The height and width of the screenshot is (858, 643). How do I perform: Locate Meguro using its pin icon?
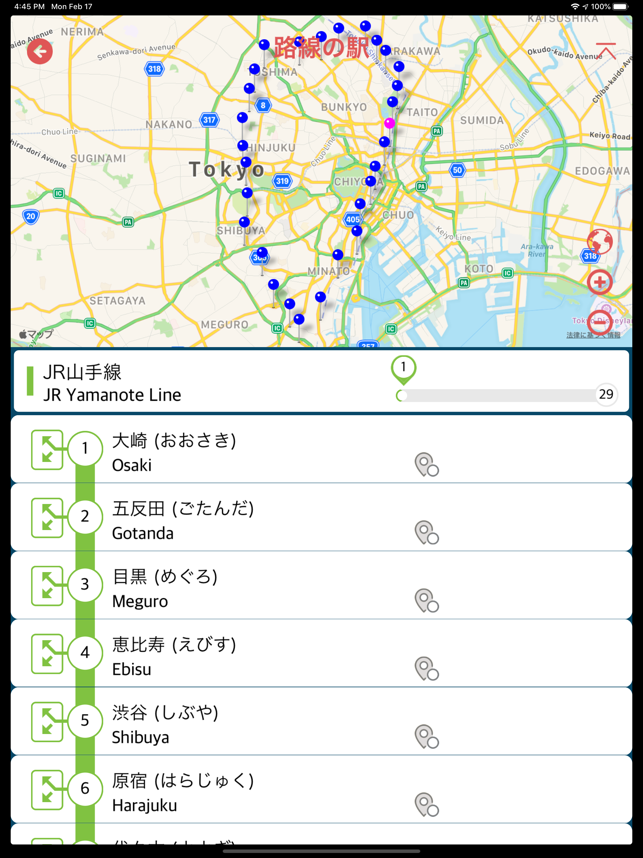pos(426,601)
